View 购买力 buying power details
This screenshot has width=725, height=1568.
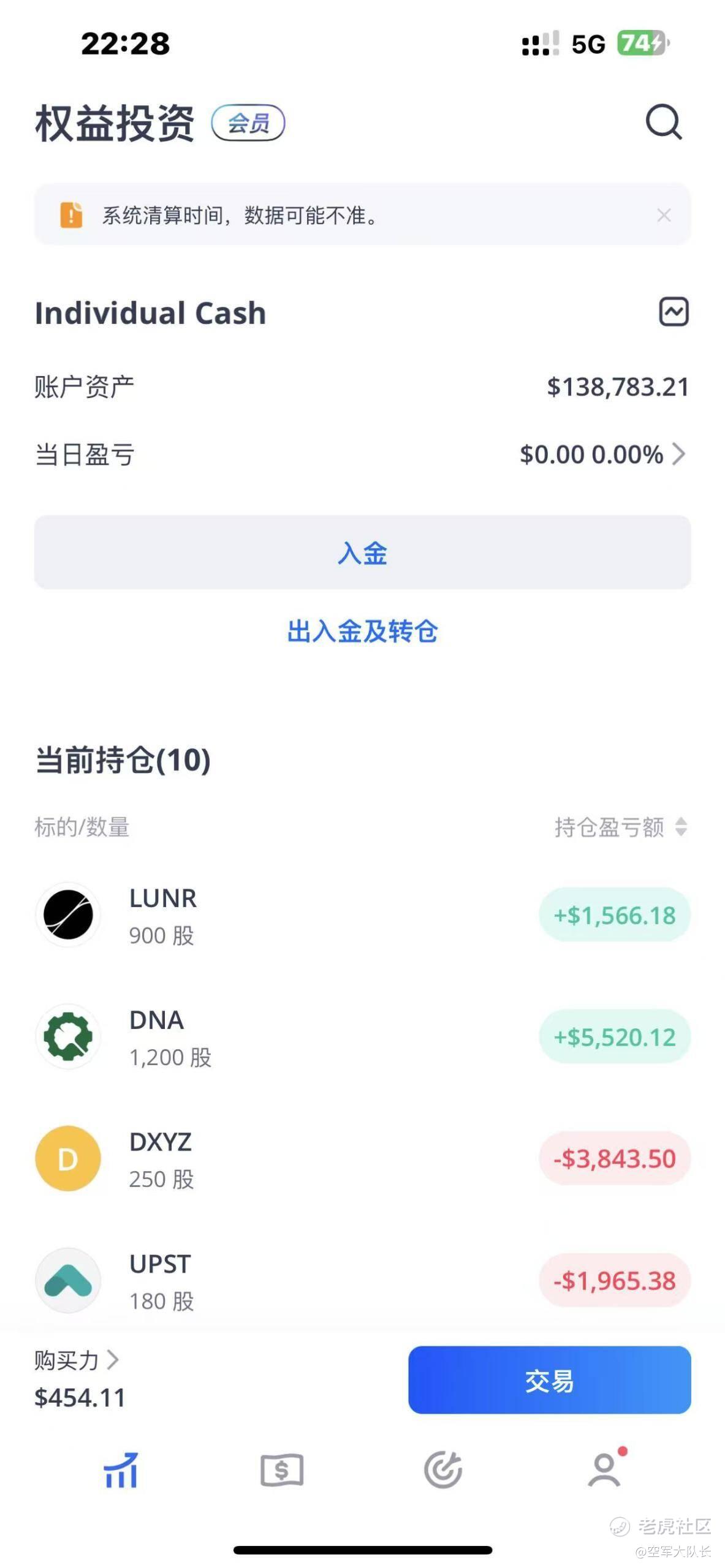coord(77,1360)
